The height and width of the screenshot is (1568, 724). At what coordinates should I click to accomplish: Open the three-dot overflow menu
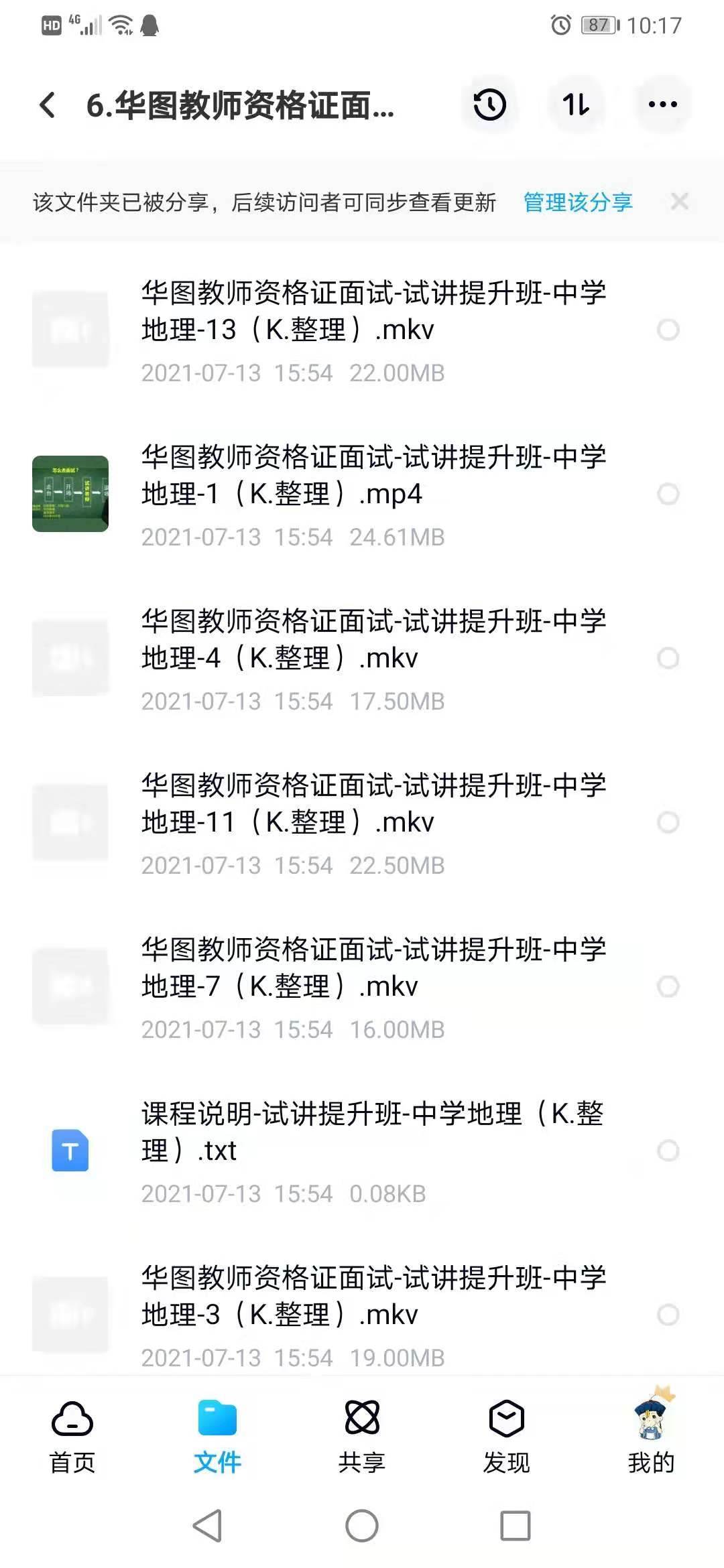click(x=662, y=105)
